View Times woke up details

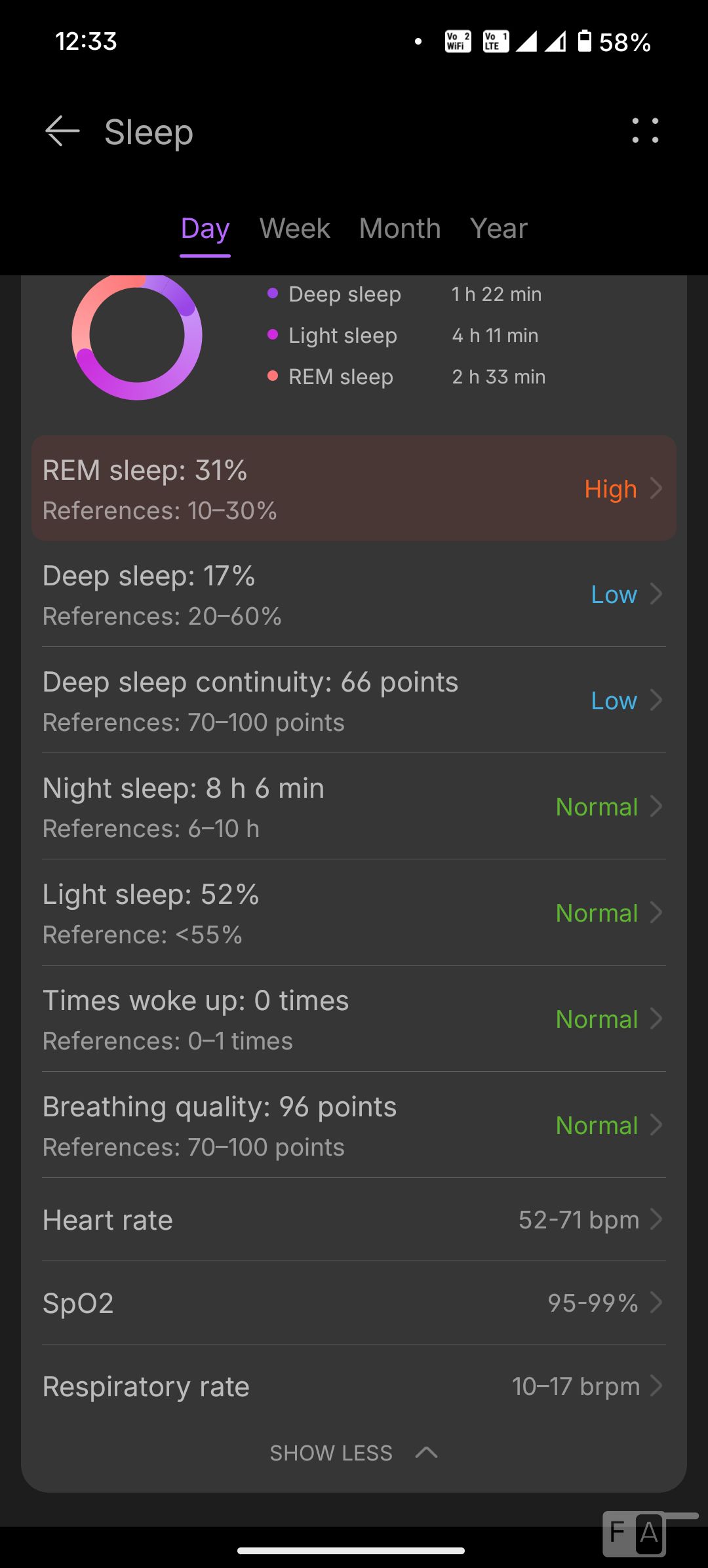354,1019
